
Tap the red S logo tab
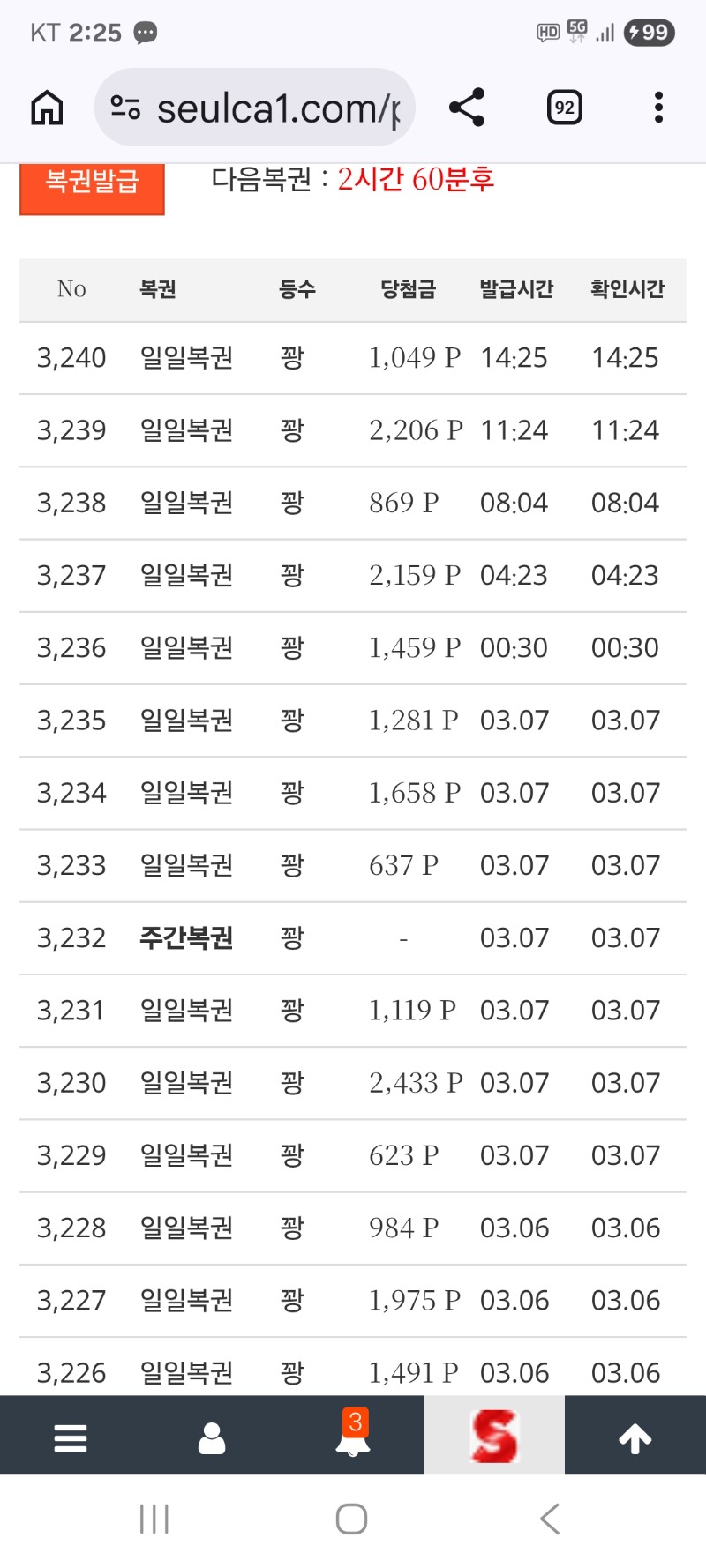click(x=494, y=1436)
